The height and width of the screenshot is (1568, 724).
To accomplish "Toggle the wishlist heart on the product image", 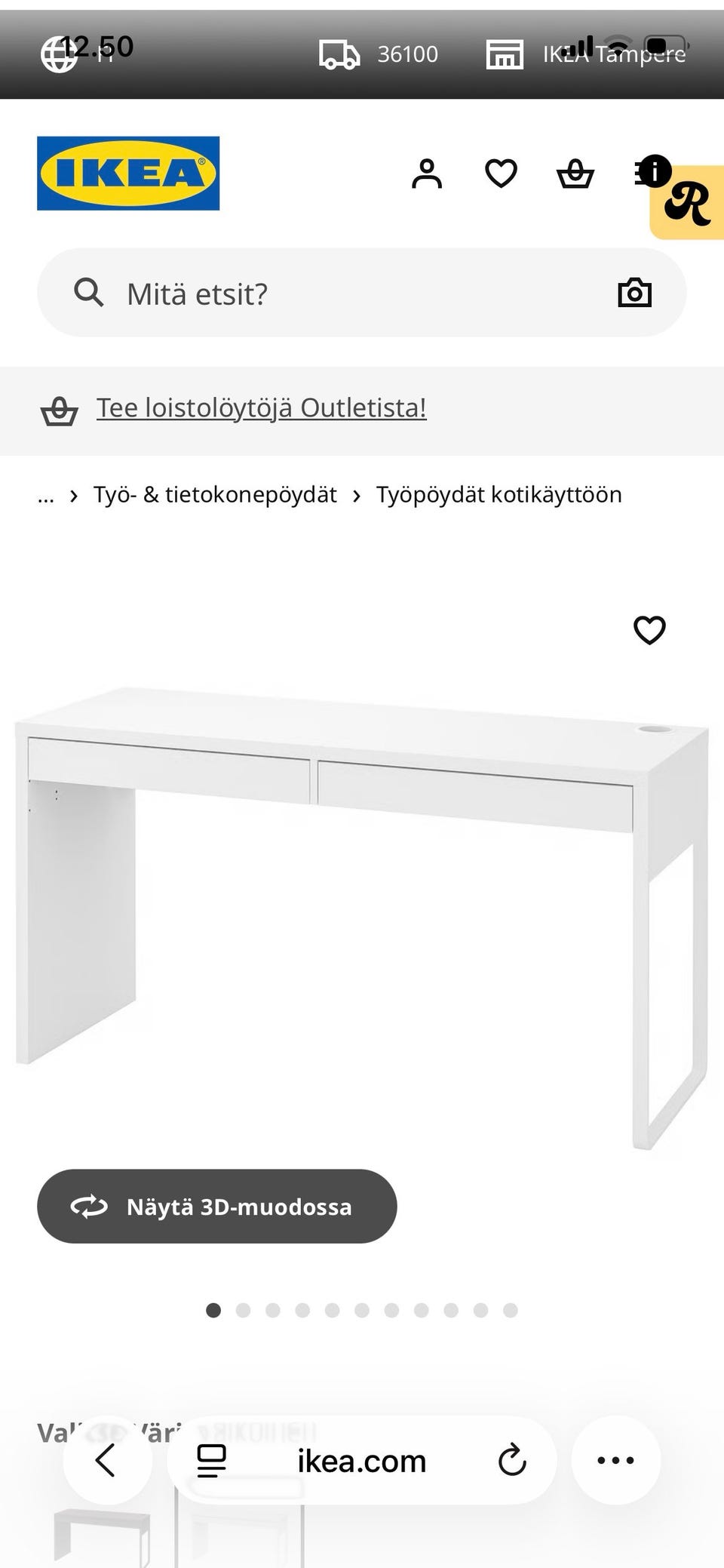I will pyautogui.click(x=649, y=629).
